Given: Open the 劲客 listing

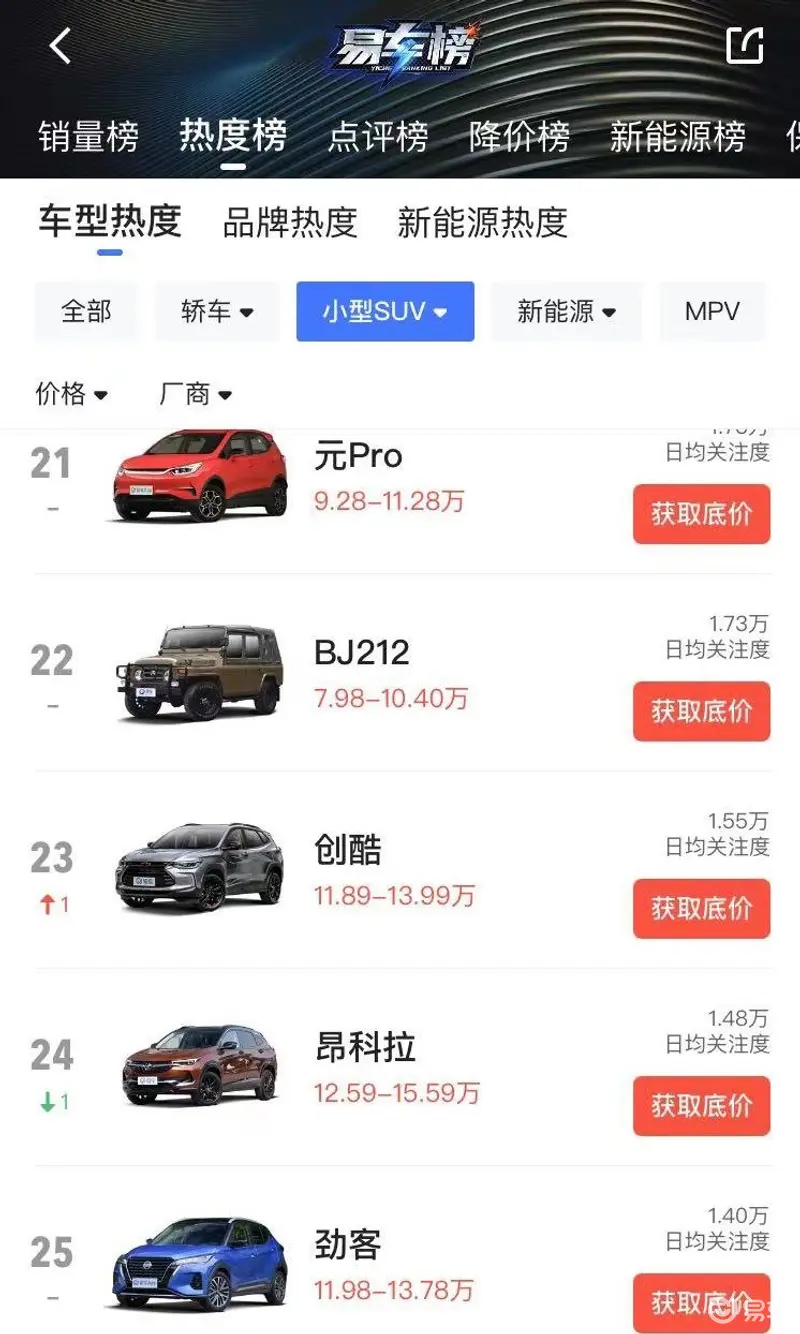Looking at the screenshot, I should click(x=348, y=1245).
